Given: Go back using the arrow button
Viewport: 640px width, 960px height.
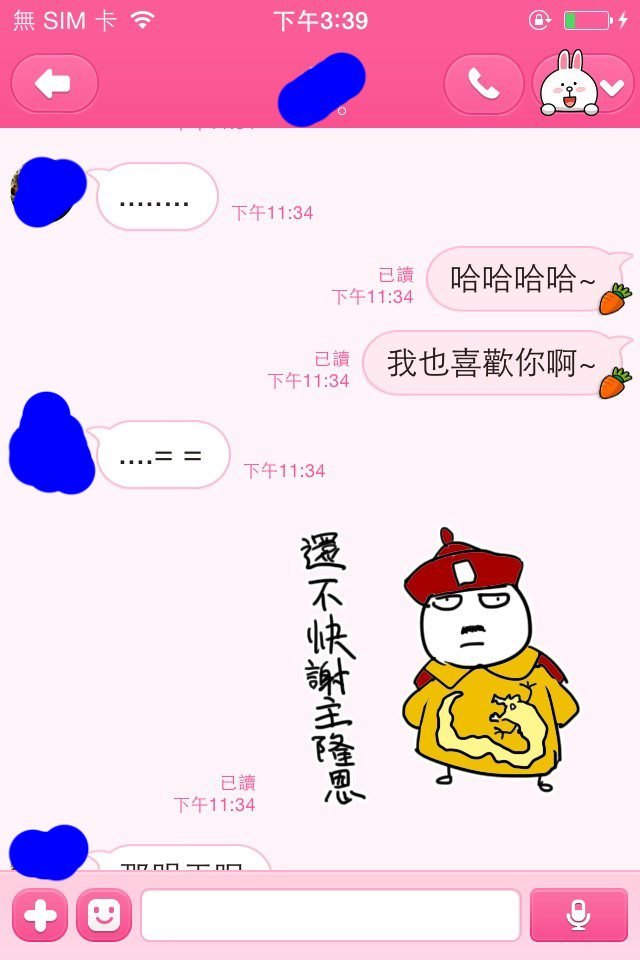Looking at the screenshot, I should coord(54,84).
